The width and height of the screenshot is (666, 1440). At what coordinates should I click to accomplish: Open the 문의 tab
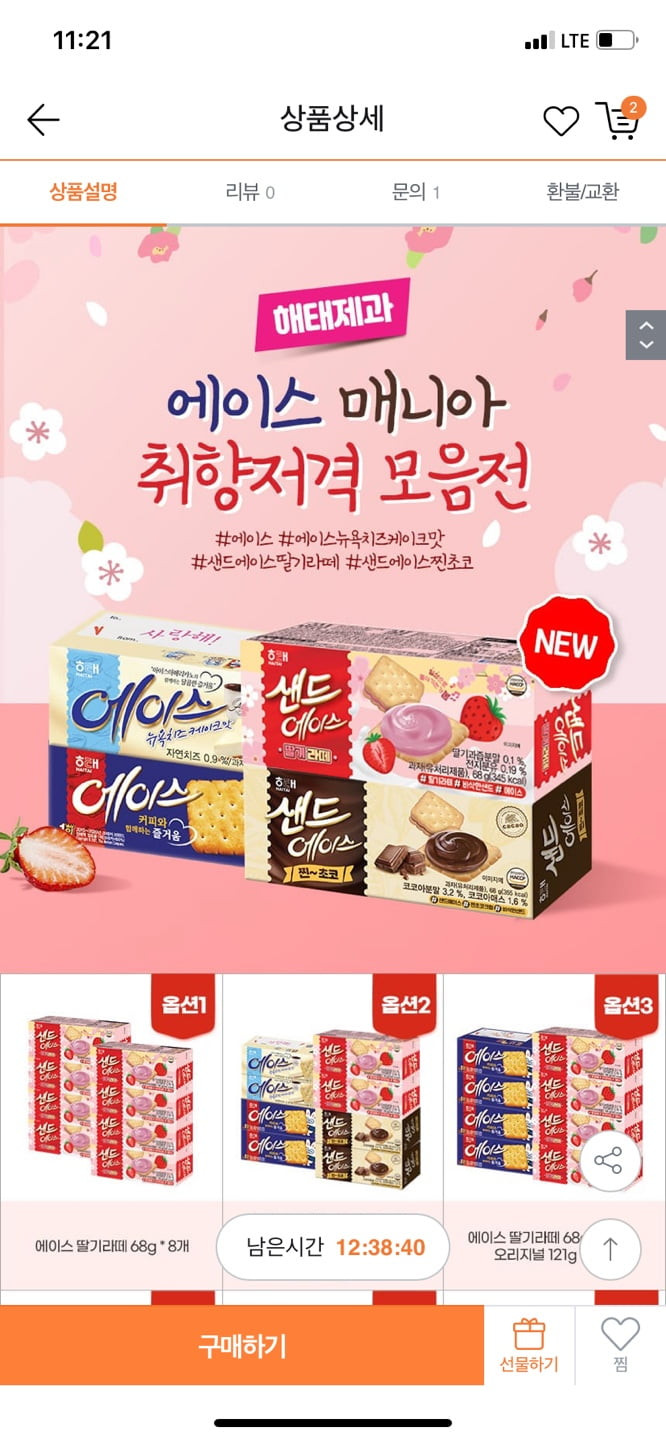(x=416, y=192)
